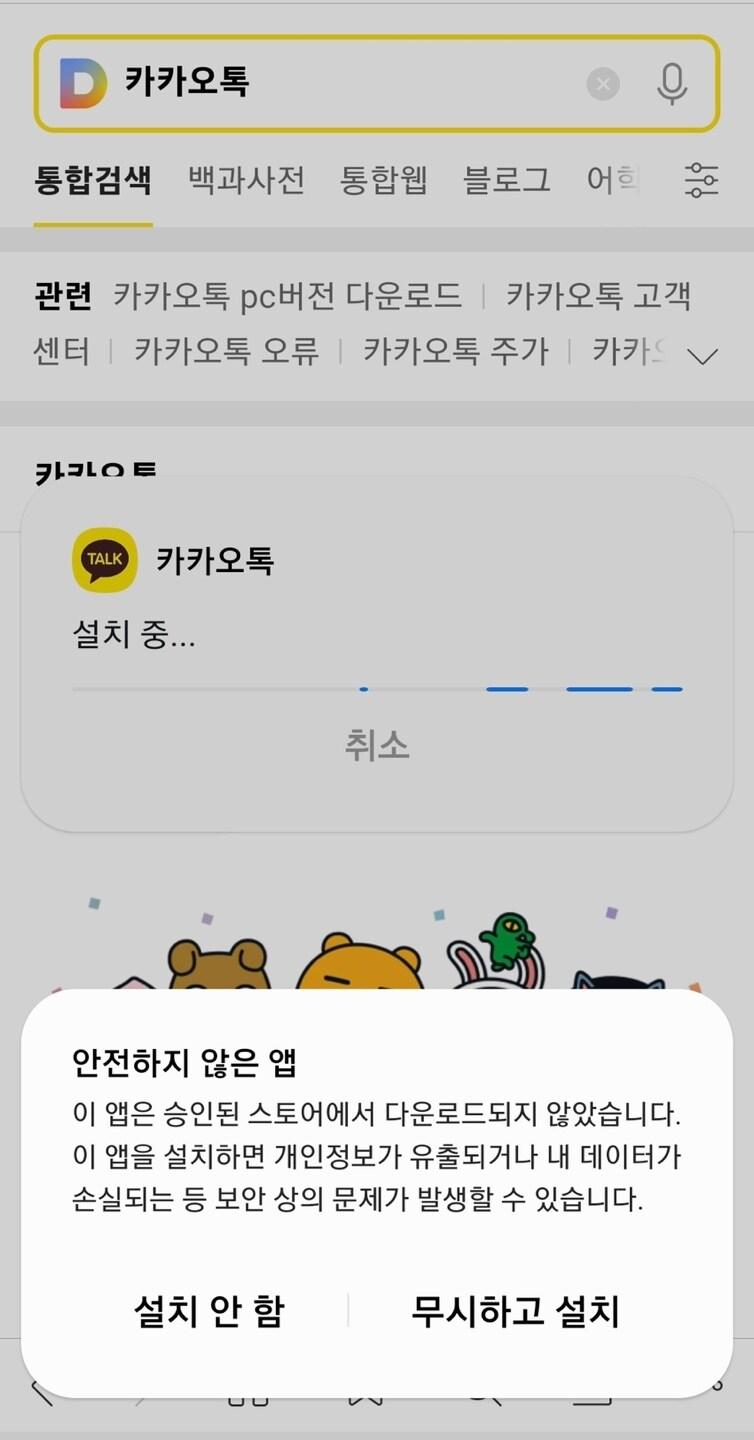Viewport: 754px width, 1440px height.
Task: Start voice search with the microphone
Action: [672, 84]
